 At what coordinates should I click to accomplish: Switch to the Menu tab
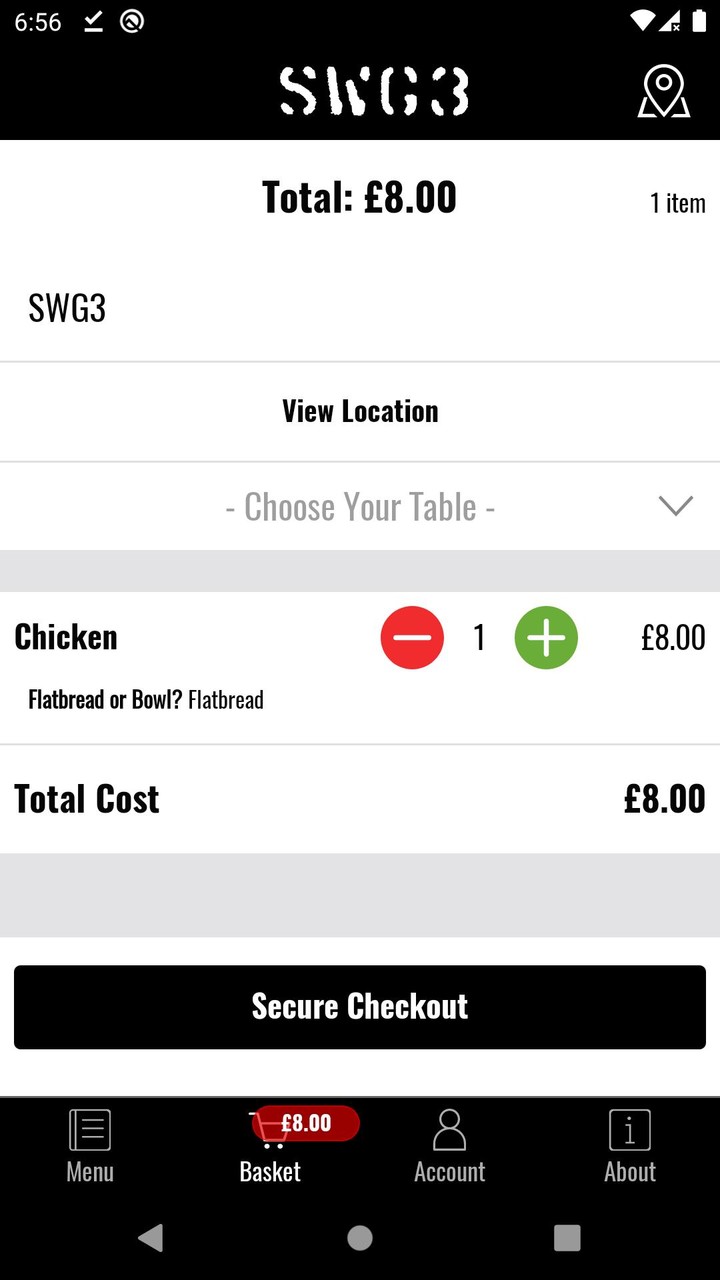(90, 1146)
